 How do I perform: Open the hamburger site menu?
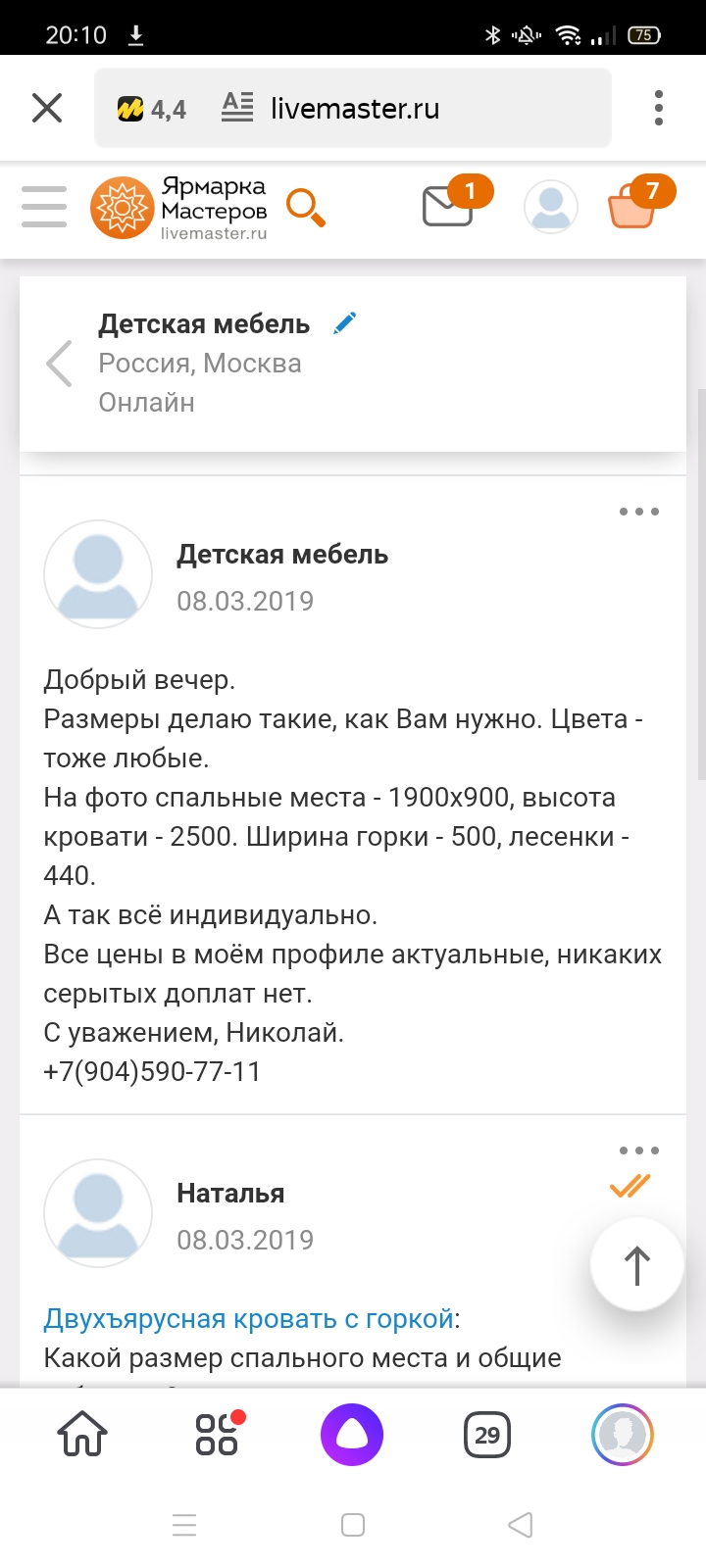(x=44, y=207)
